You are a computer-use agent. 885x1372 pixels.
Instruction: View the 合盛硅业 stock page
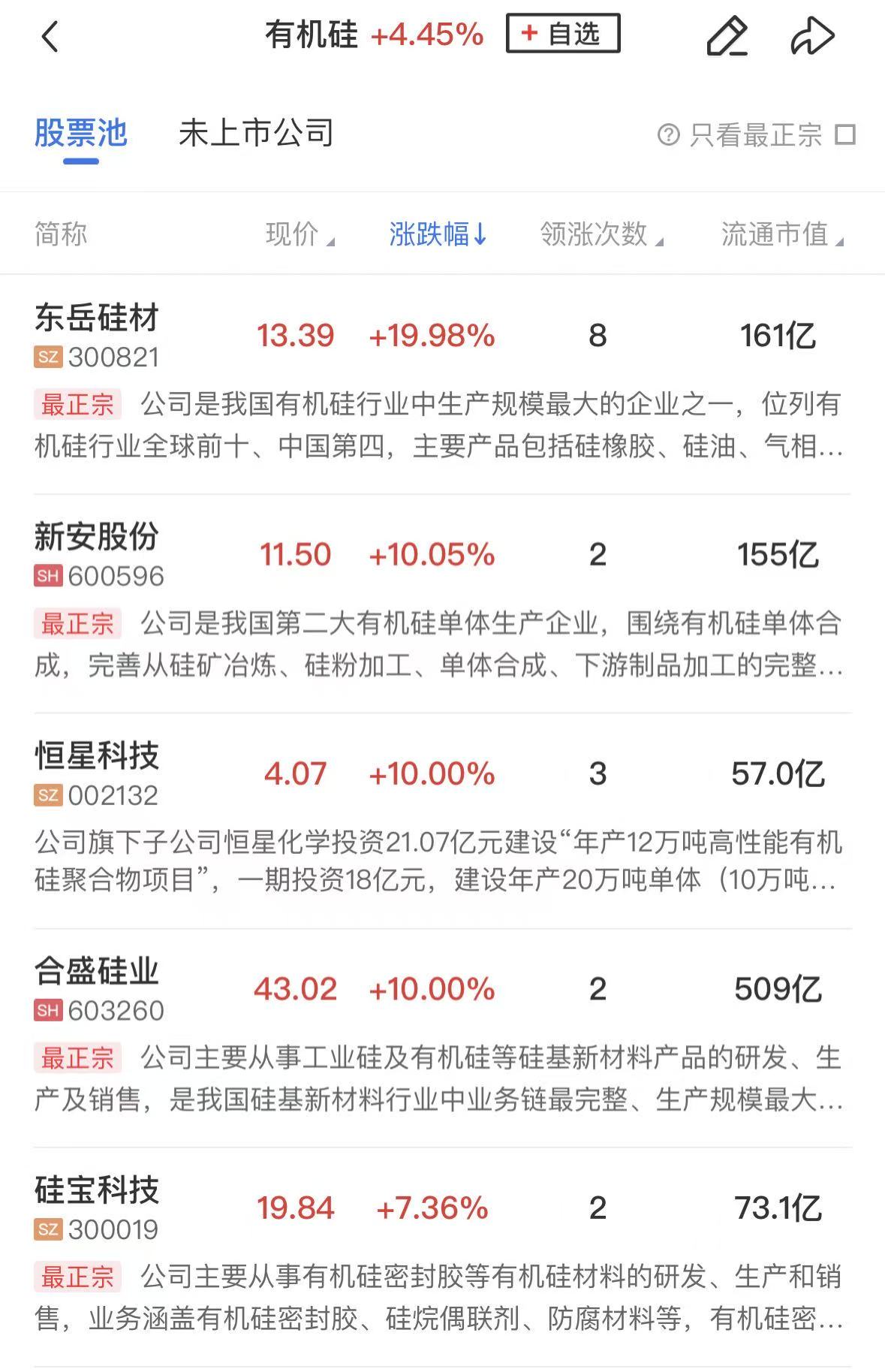click(x=97, y=989)
